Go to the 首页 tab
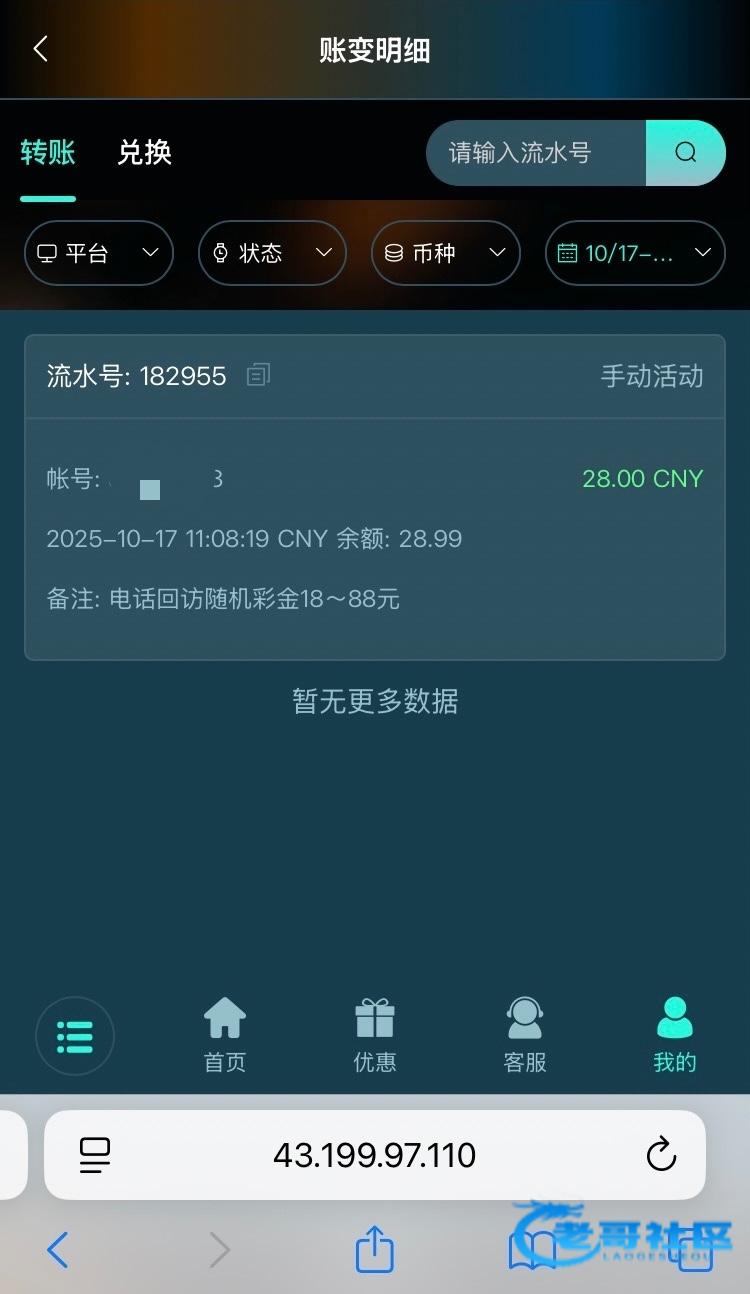Screen dimensions: 750x1294 point(225,1036)
